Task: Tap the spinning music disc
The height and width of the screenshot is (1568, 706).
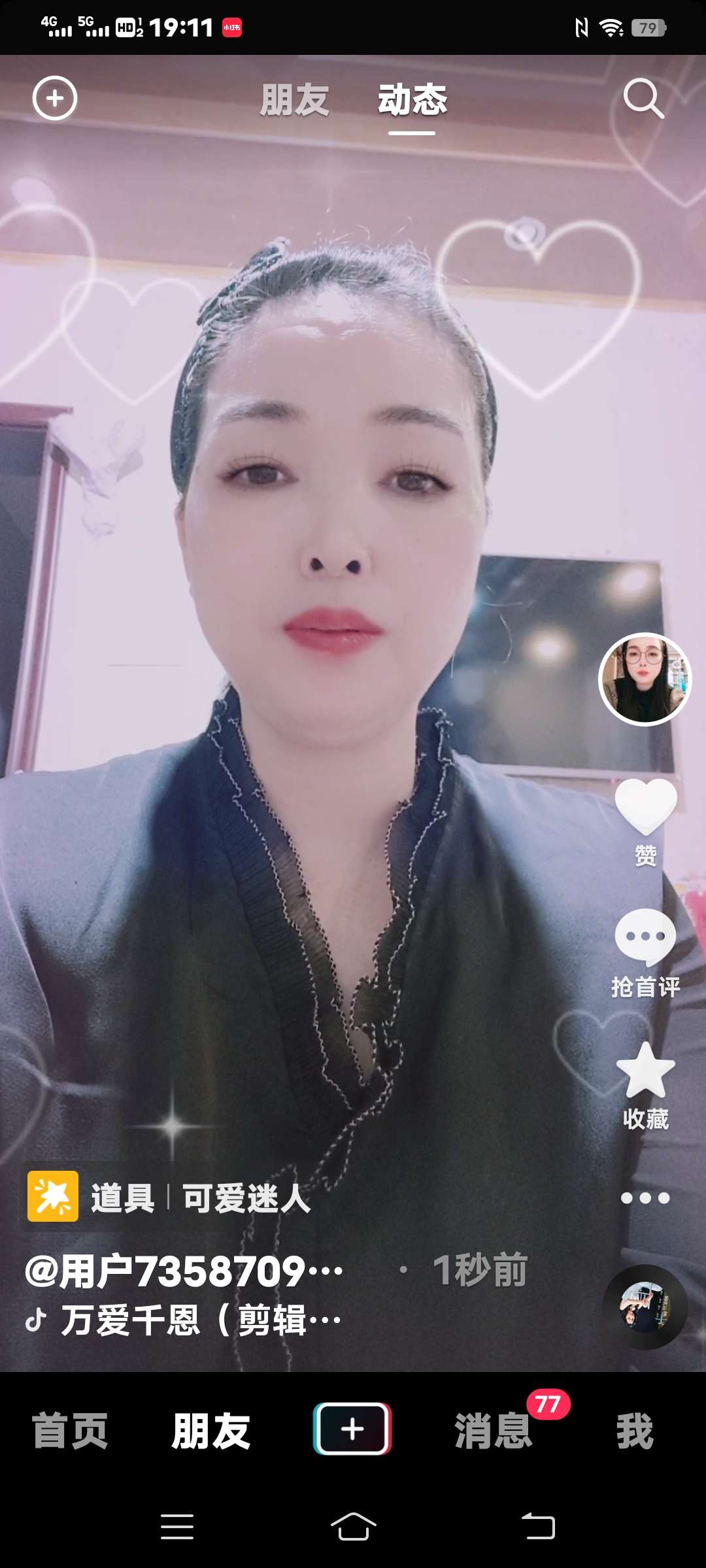Action: coord(645,1307)
